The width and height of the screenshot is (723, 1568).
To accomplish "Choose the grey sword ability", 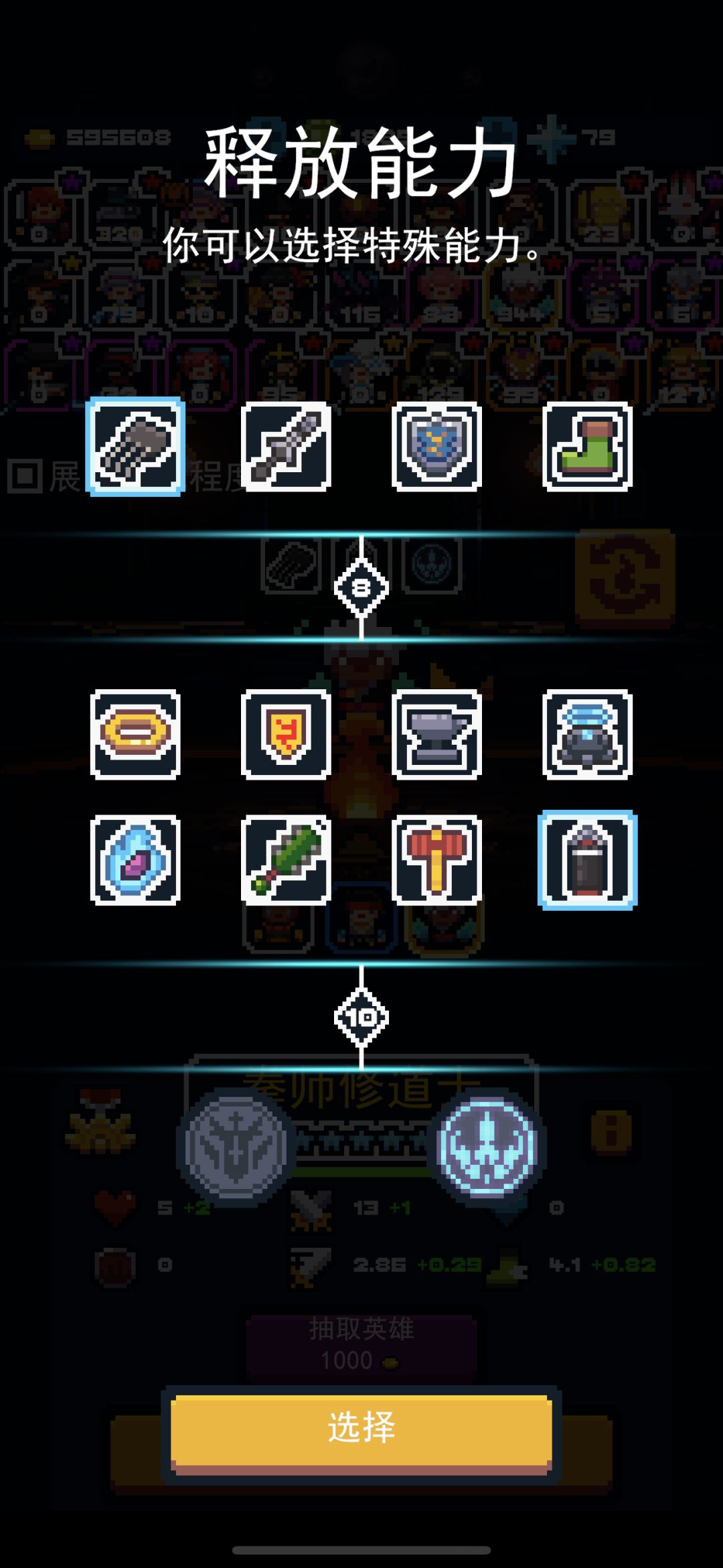I will pos(286,447).
